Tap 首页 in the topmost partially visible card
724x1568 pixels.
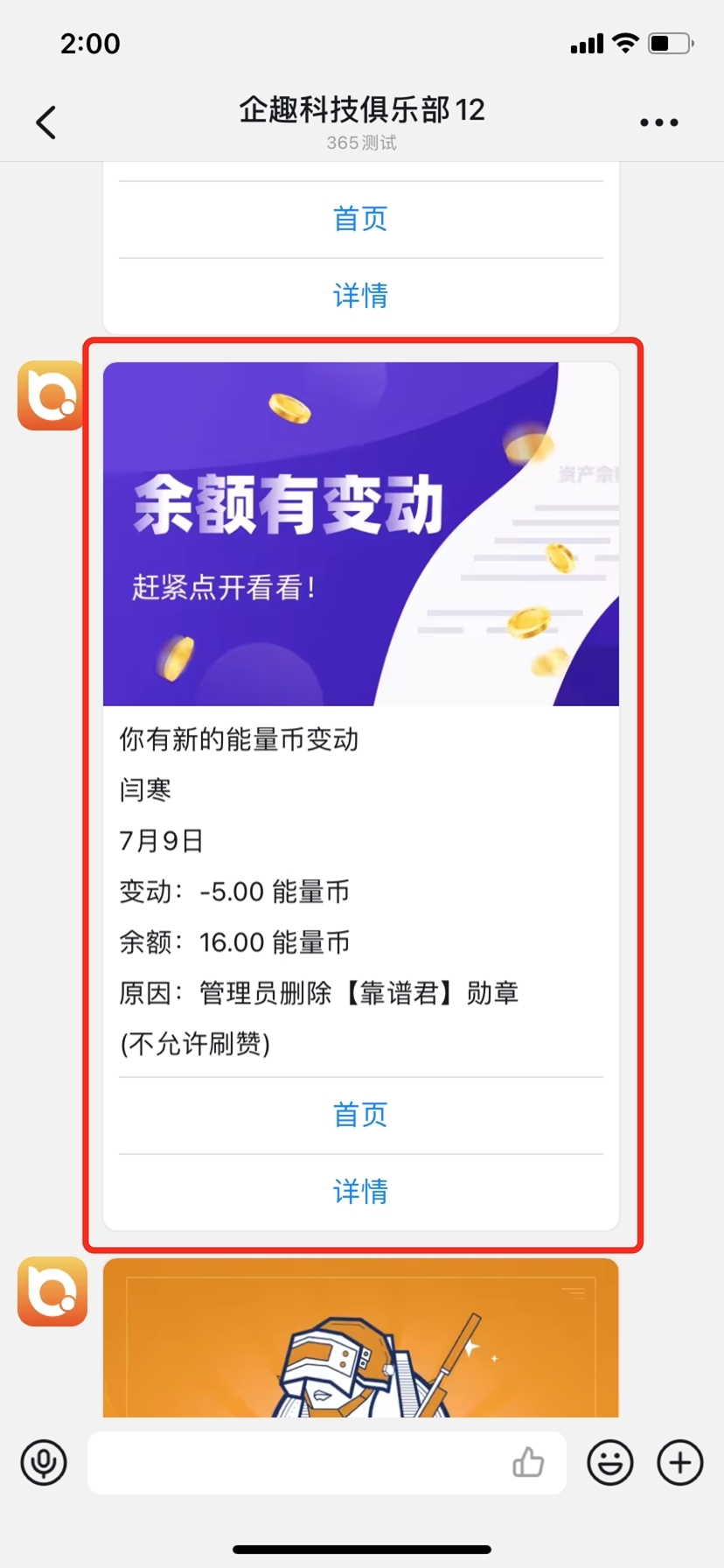point(360,219)
